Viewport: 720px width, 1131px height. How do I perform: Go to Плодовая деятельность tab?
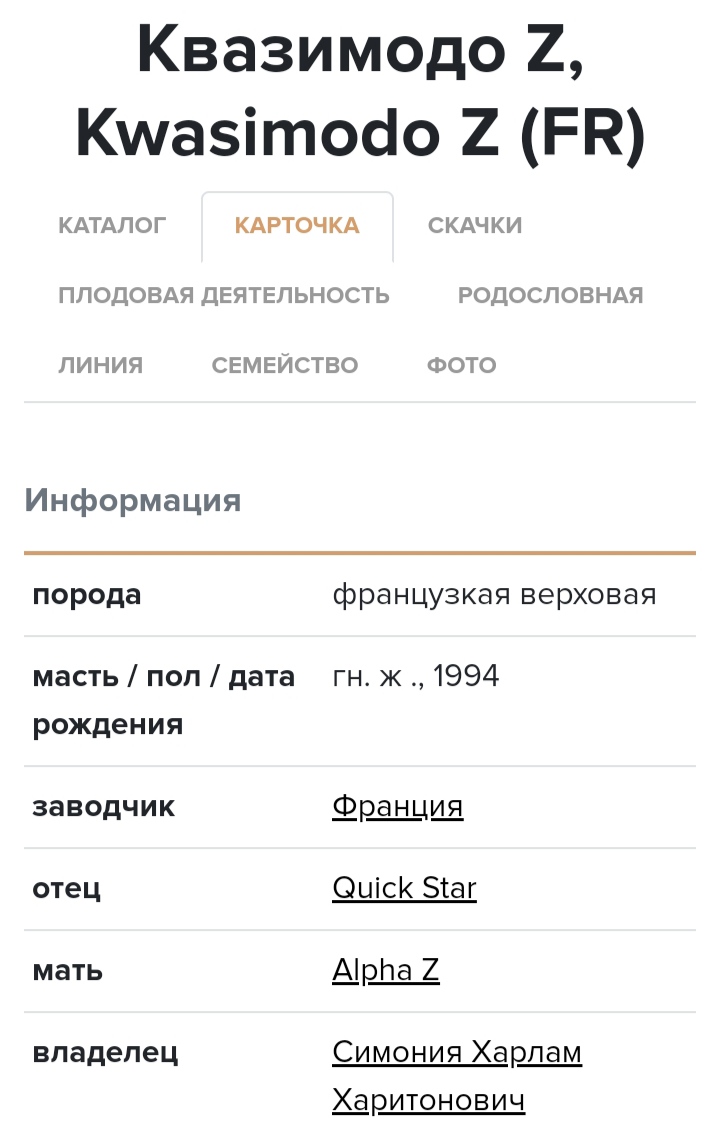pyautogui.click(x=224, y=296)
